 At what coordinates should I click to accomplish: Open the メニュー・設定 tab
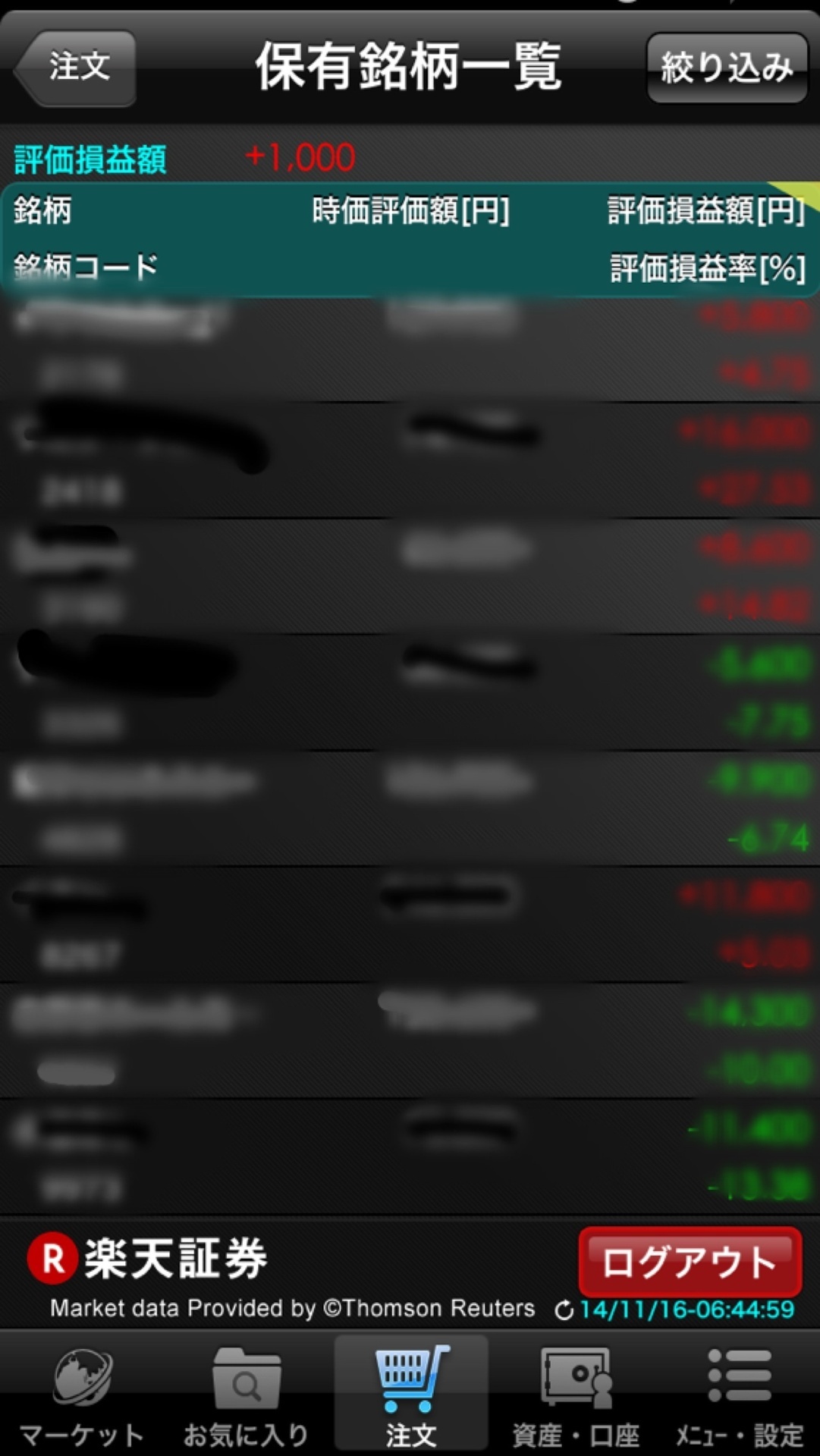pos(739,1398)
